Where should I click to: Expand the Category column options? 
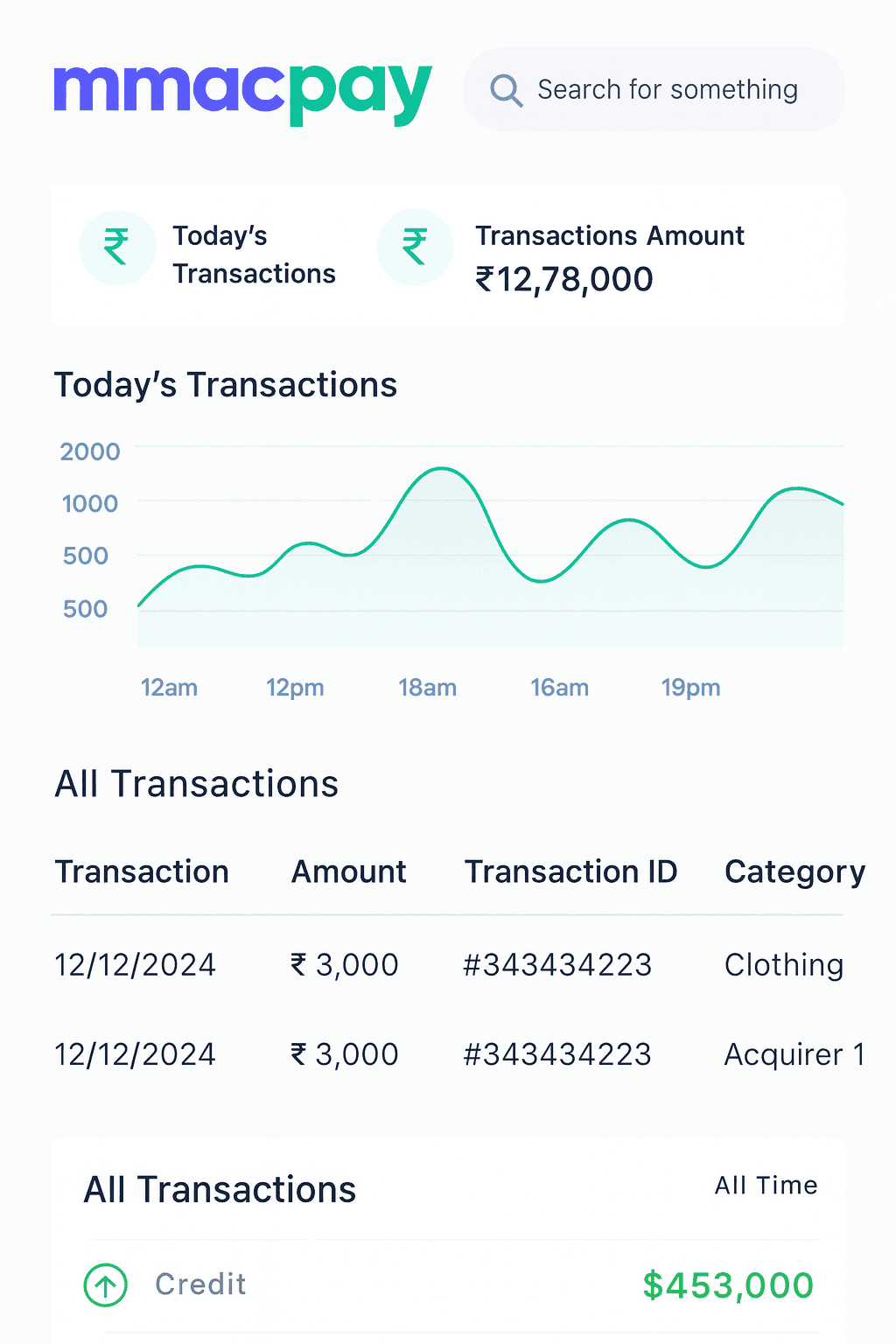point(794,871)
